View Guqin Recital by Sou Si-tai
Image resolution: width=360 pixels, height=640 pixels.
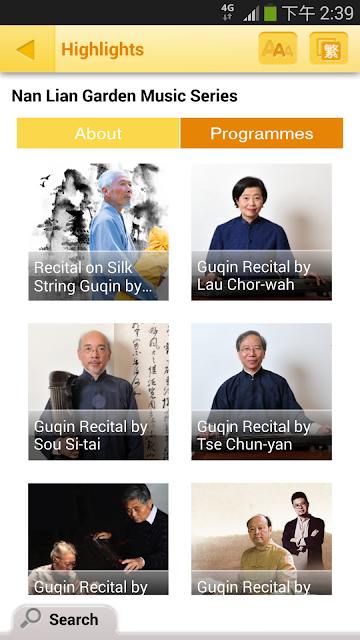pos(98,391)
